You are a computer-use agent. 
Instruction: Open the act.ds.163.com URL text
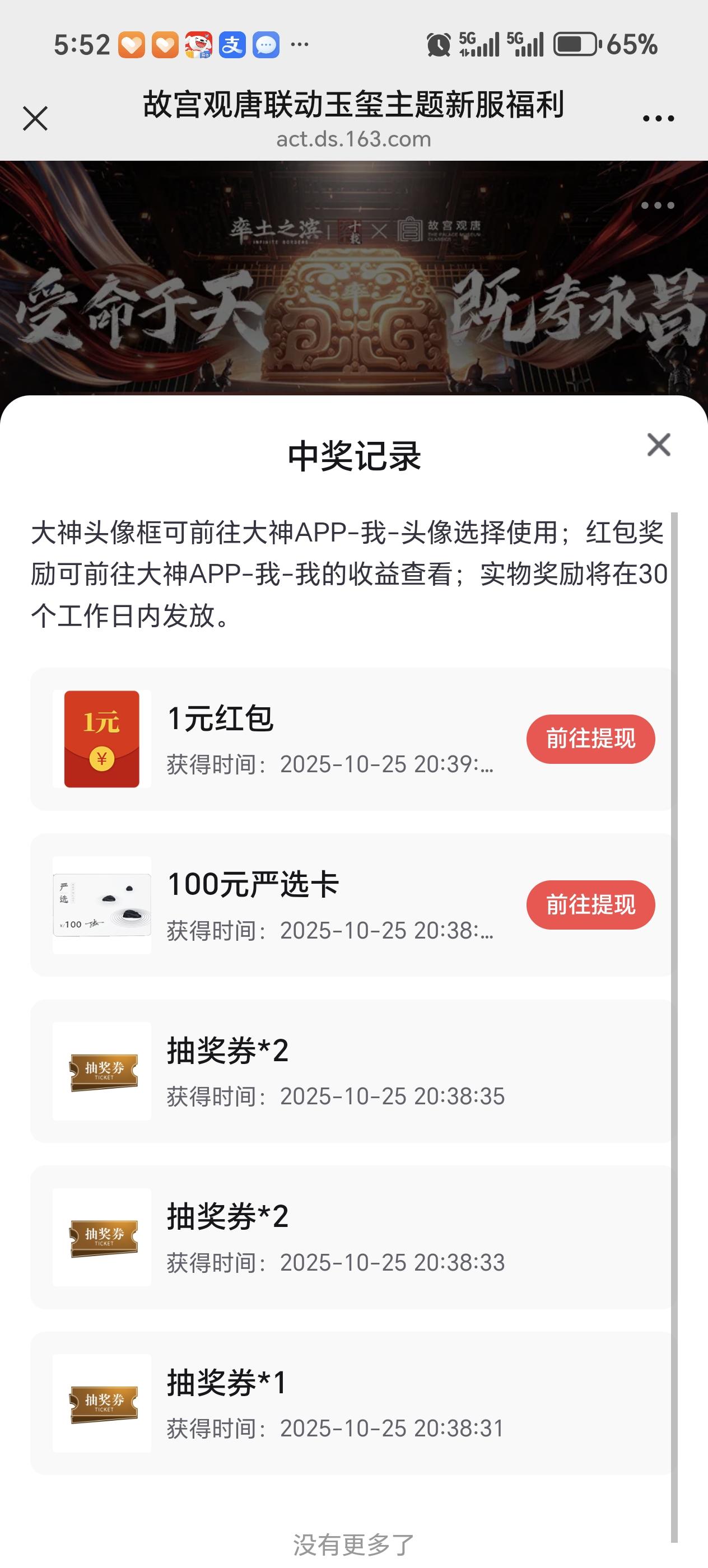pyautogui.click(x=353, y=139)
